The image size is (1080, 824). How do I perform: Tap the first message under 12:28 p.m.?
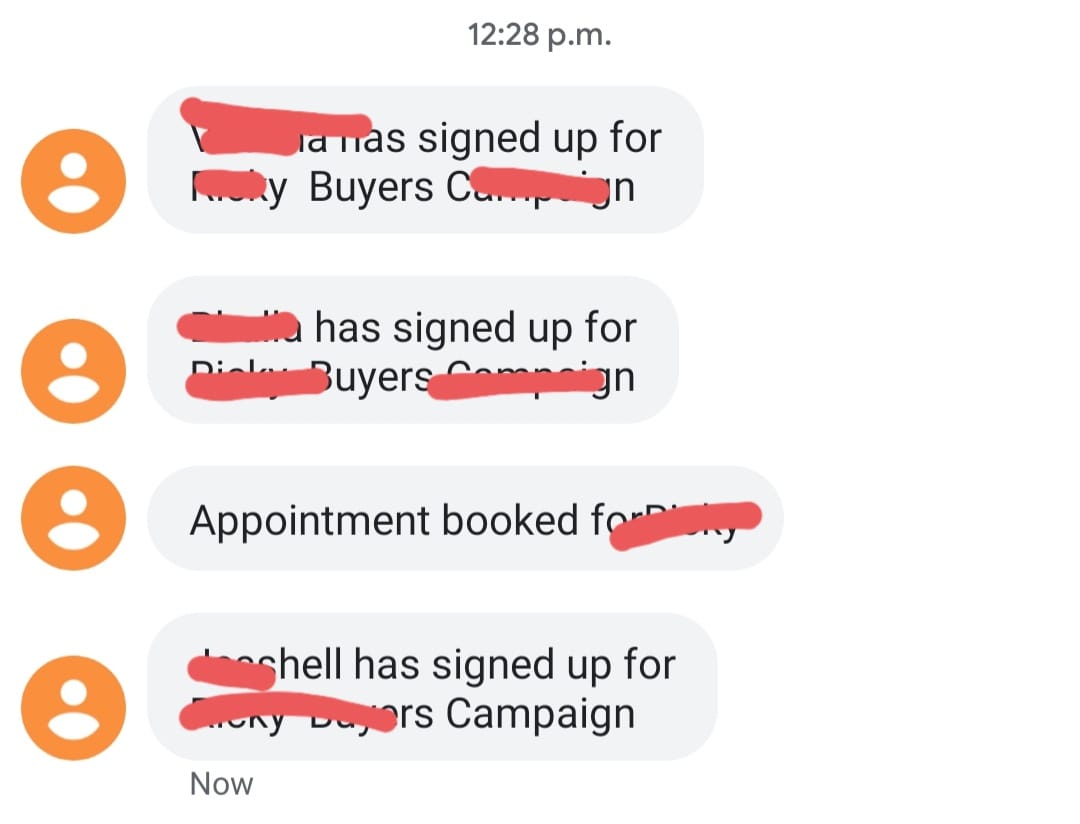425,161
